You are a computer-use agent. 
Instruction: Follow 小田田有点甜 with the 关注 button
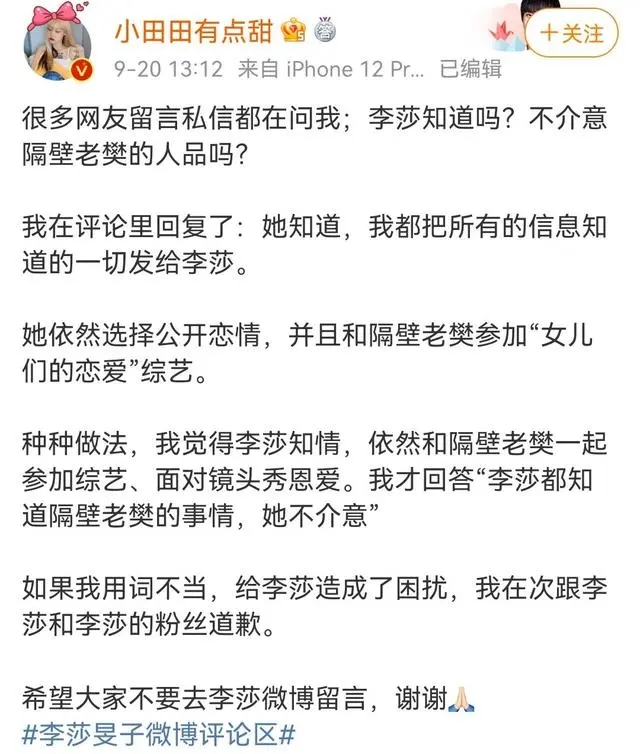click(x=571, y=33)
